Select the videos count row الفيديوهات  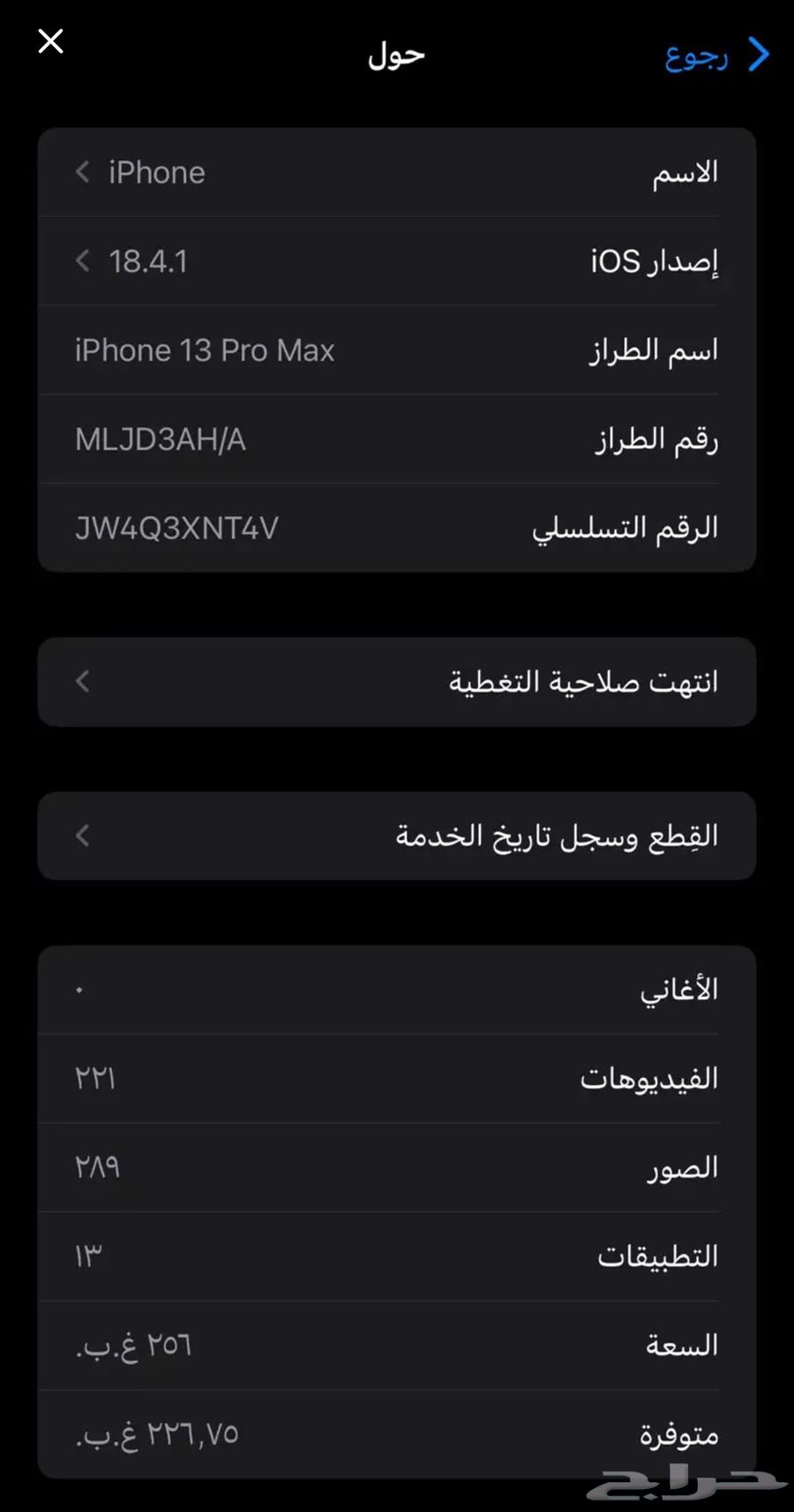395,1078
